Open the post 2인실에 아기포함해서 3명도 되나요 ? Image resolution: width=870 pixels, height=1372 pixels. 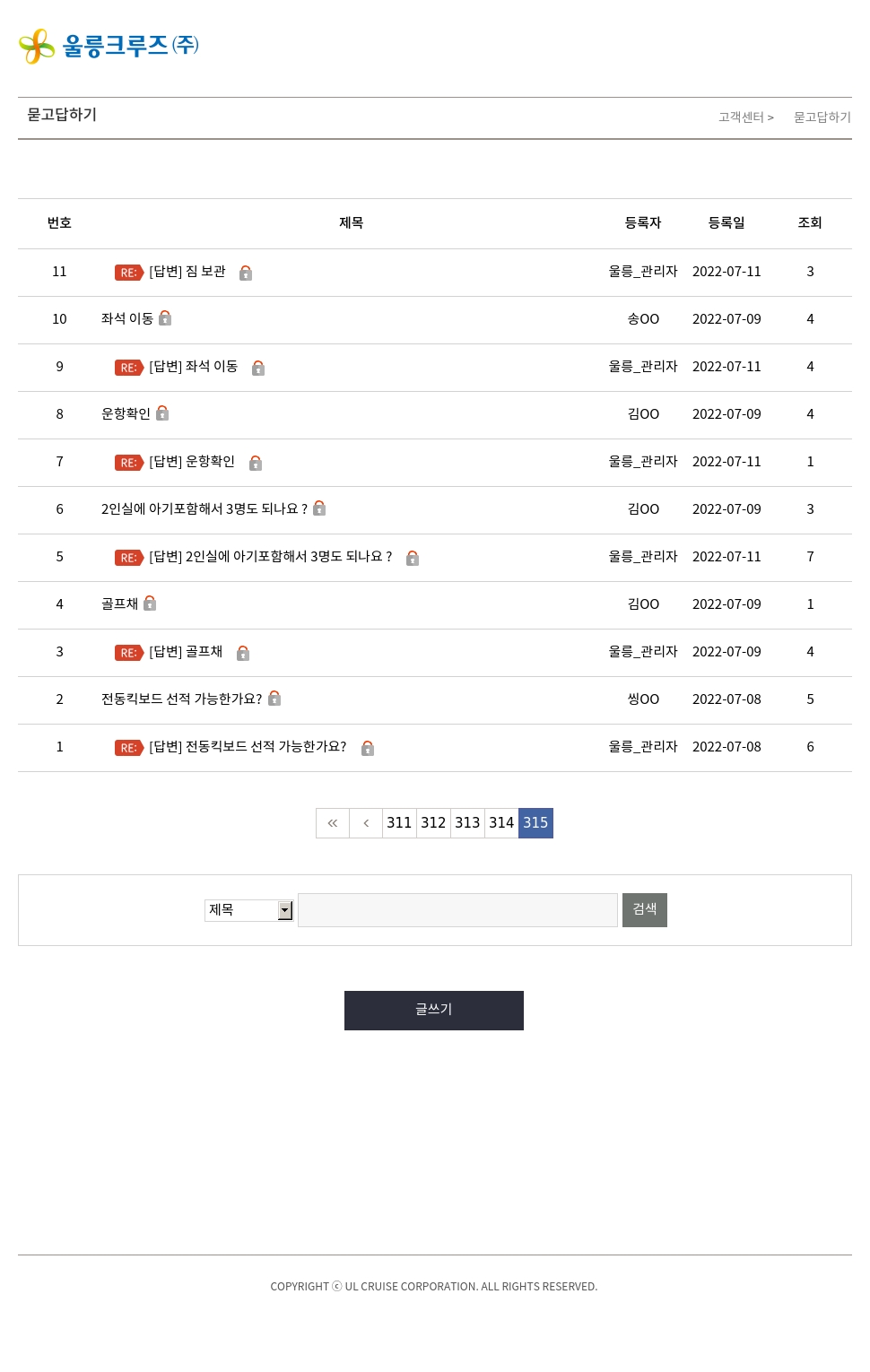(204, 509)
